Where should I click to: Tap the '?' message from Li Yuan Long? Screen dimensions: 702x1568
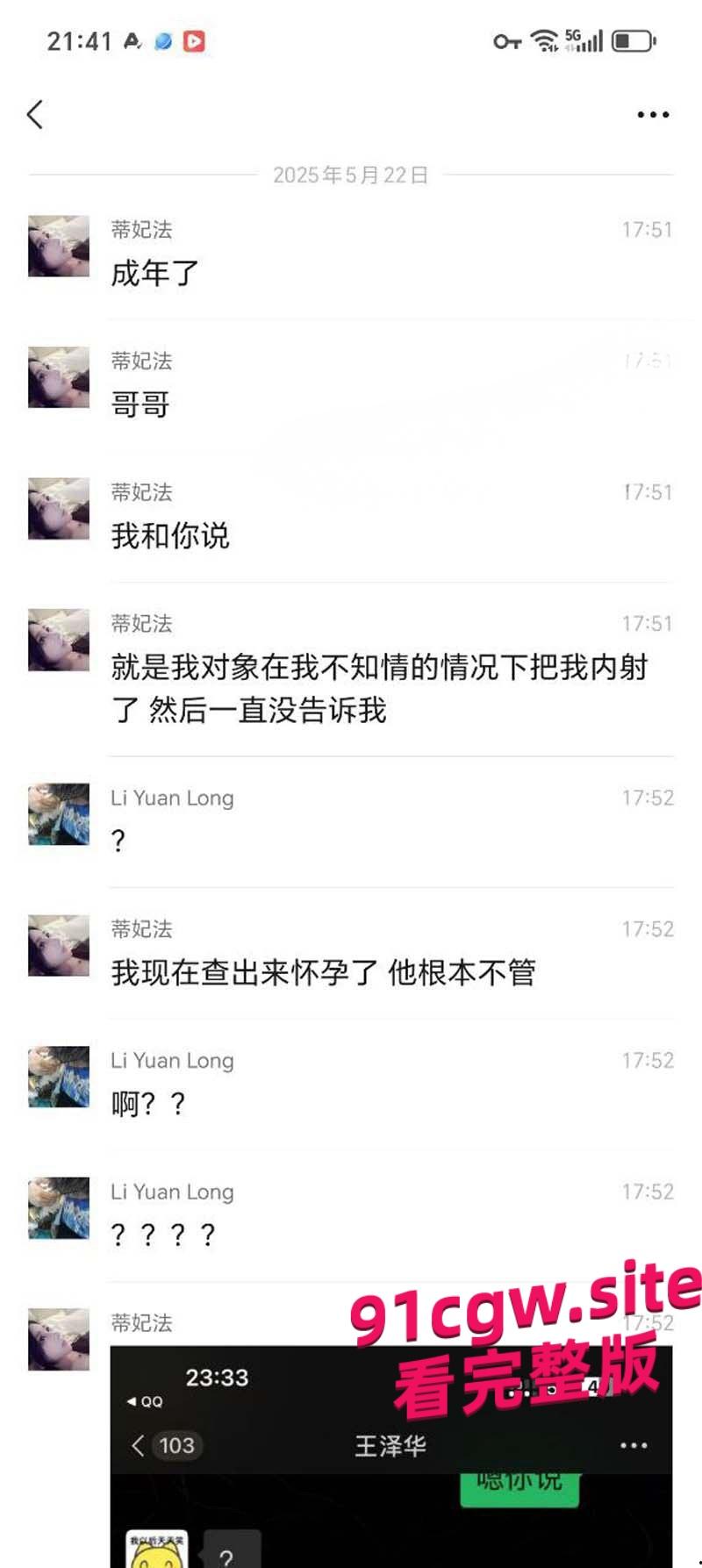(118, 840)
